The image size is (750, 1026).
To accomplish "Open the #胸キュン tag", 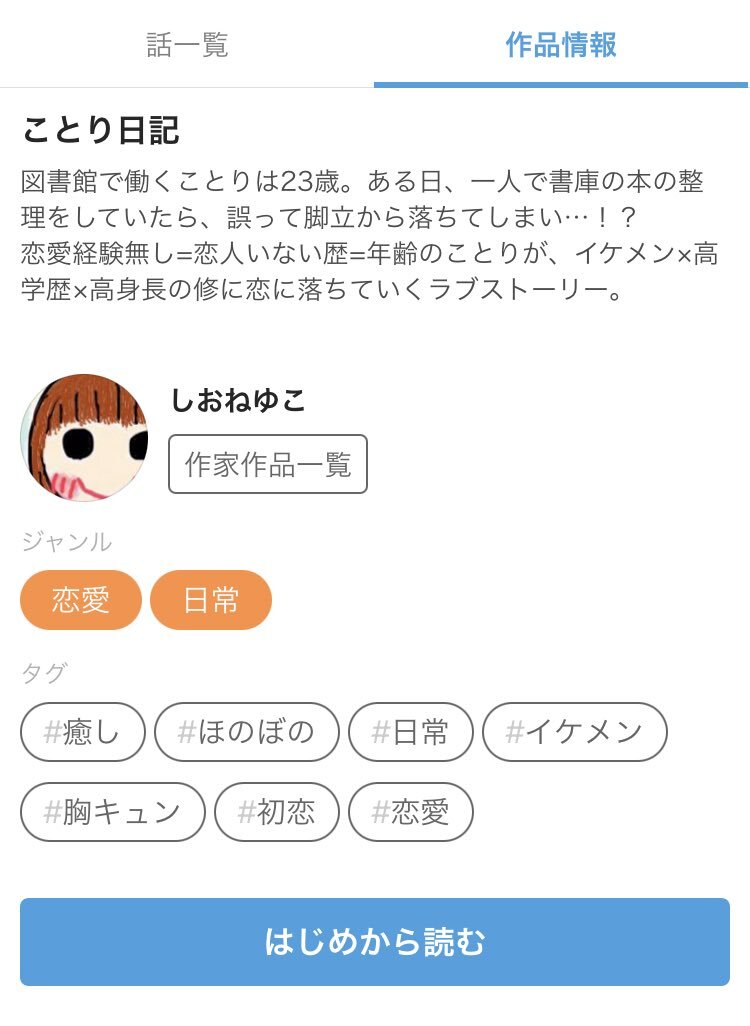I will [113, 812].
